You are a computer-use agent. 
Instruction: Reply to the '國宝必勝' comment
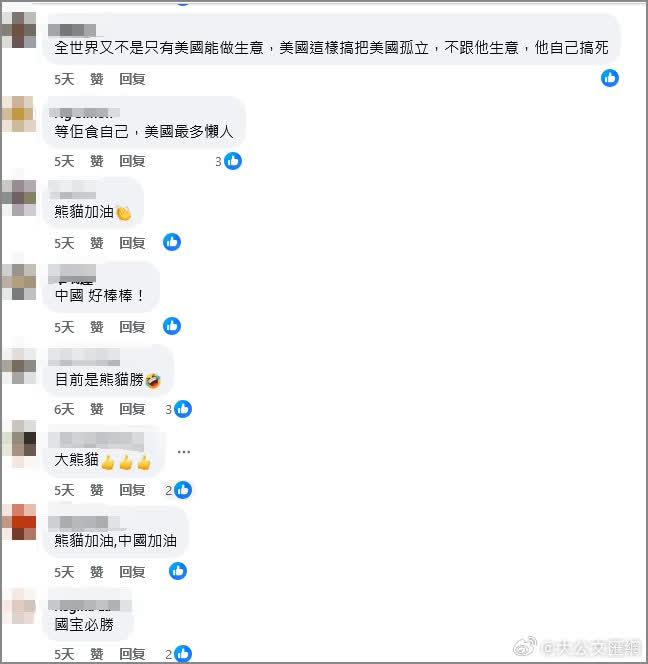coord(132,654)
